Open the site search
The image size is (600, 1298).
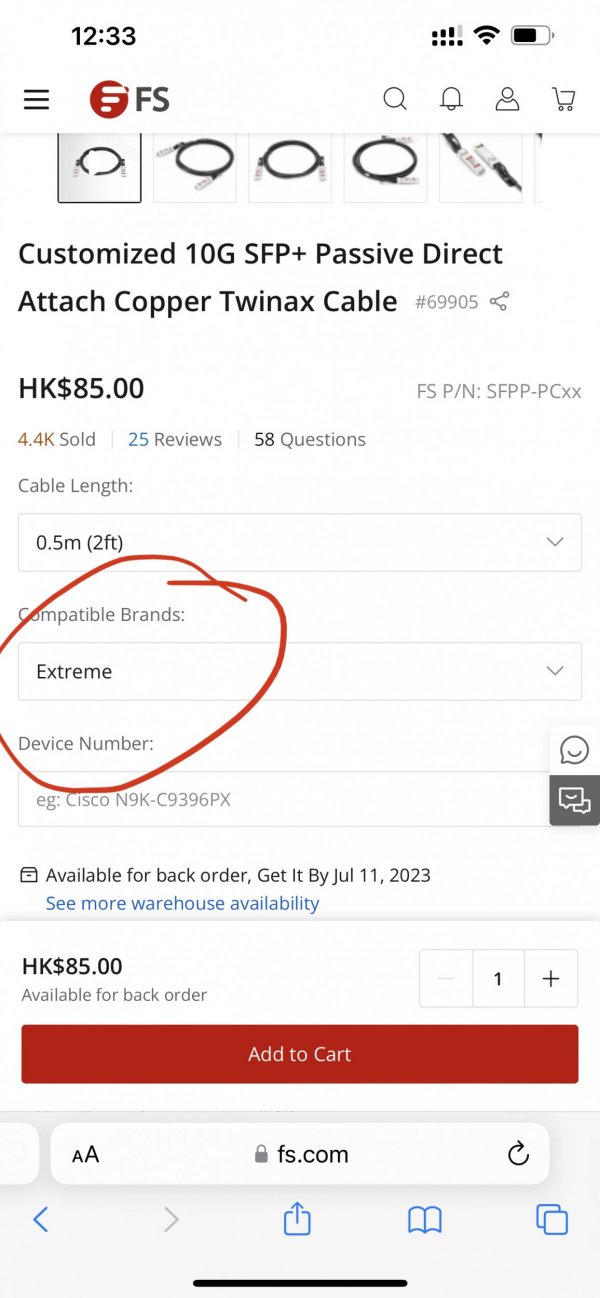(x=395, y=99)
